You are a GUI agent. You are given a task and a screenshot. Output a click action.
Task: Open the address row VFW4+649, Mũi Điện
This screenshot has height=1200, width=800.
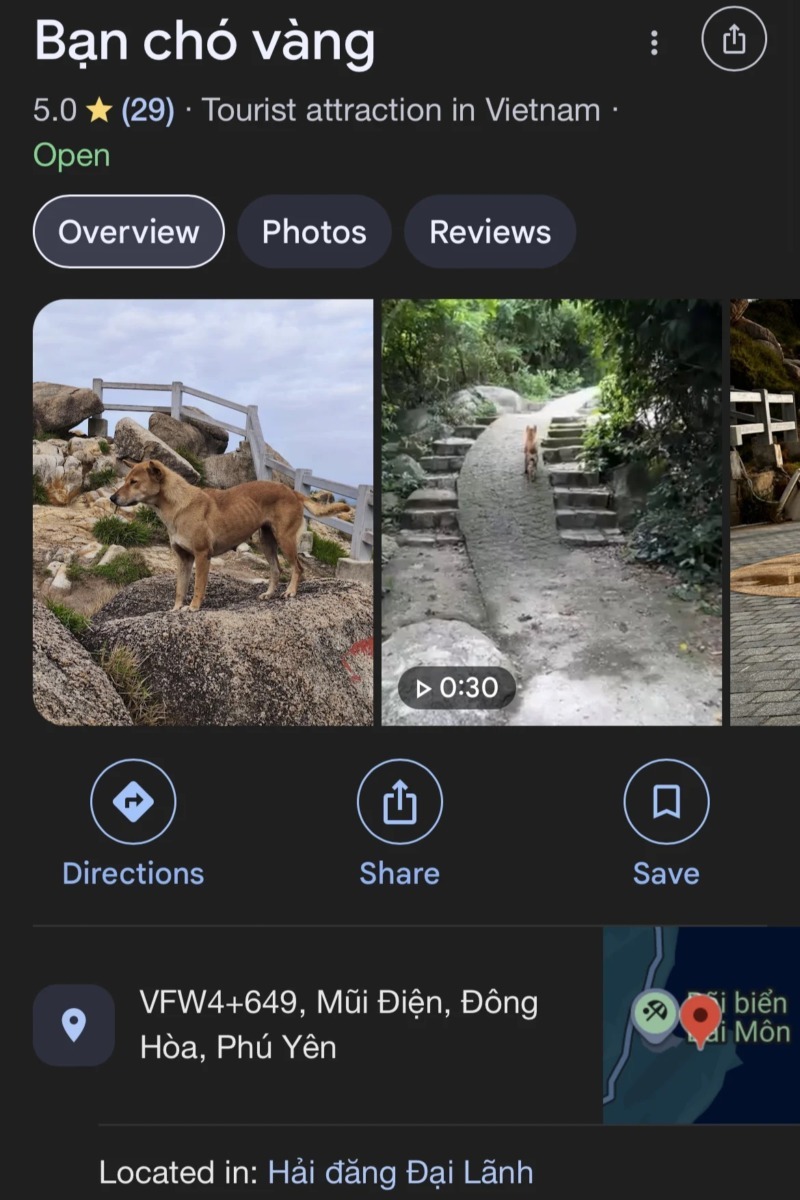coord(338,1025)
